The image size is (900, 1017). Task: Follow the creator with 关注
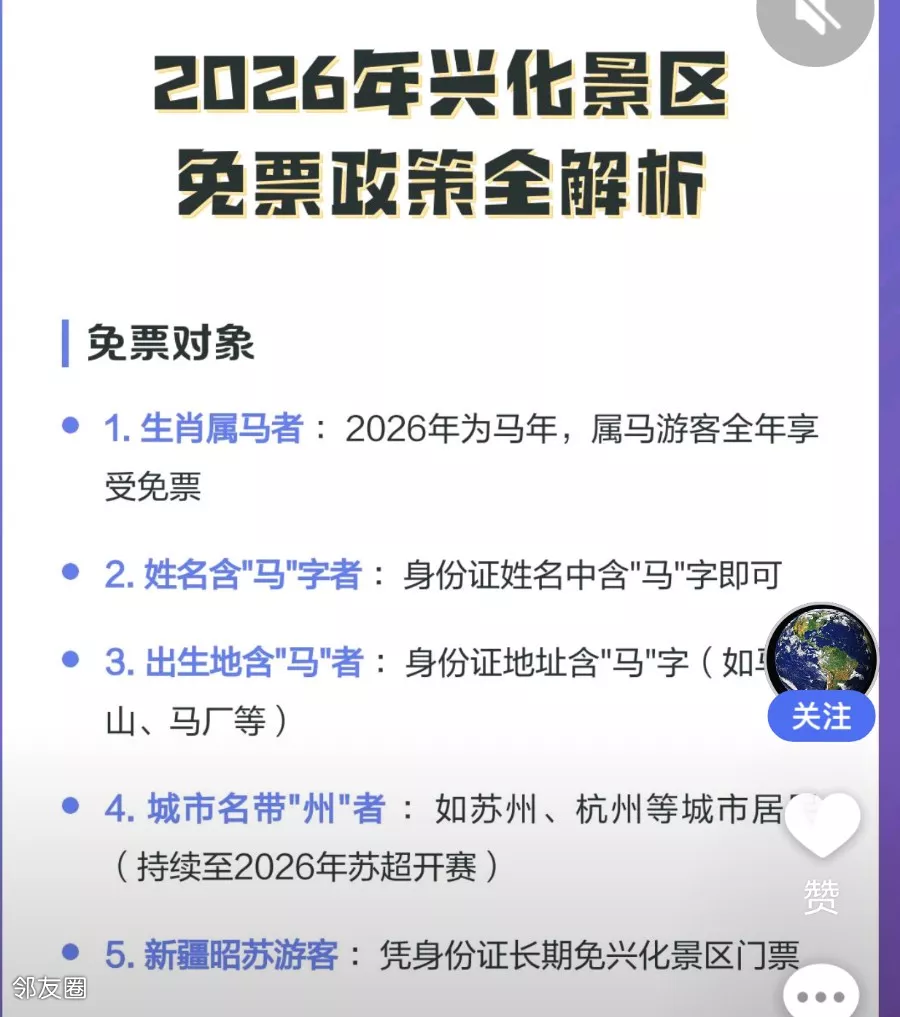pos(821,716)
